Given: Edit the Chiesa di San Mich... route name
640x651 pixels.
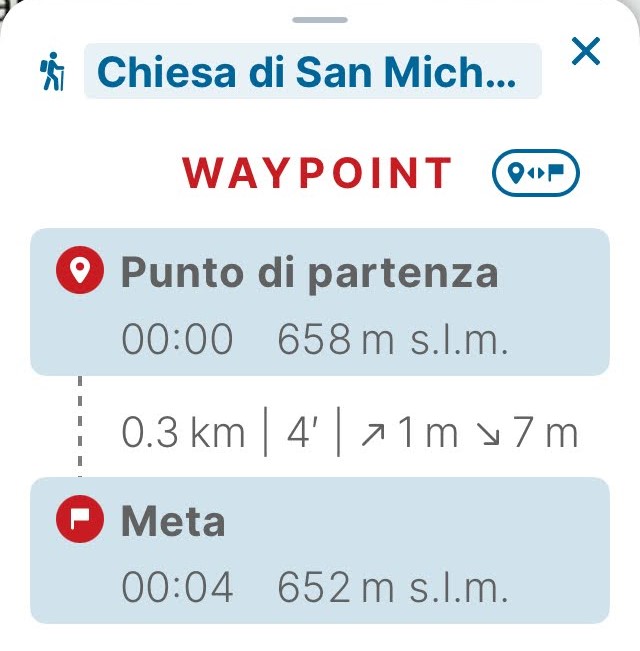Looking at the screenshot, I should (312, 71).
